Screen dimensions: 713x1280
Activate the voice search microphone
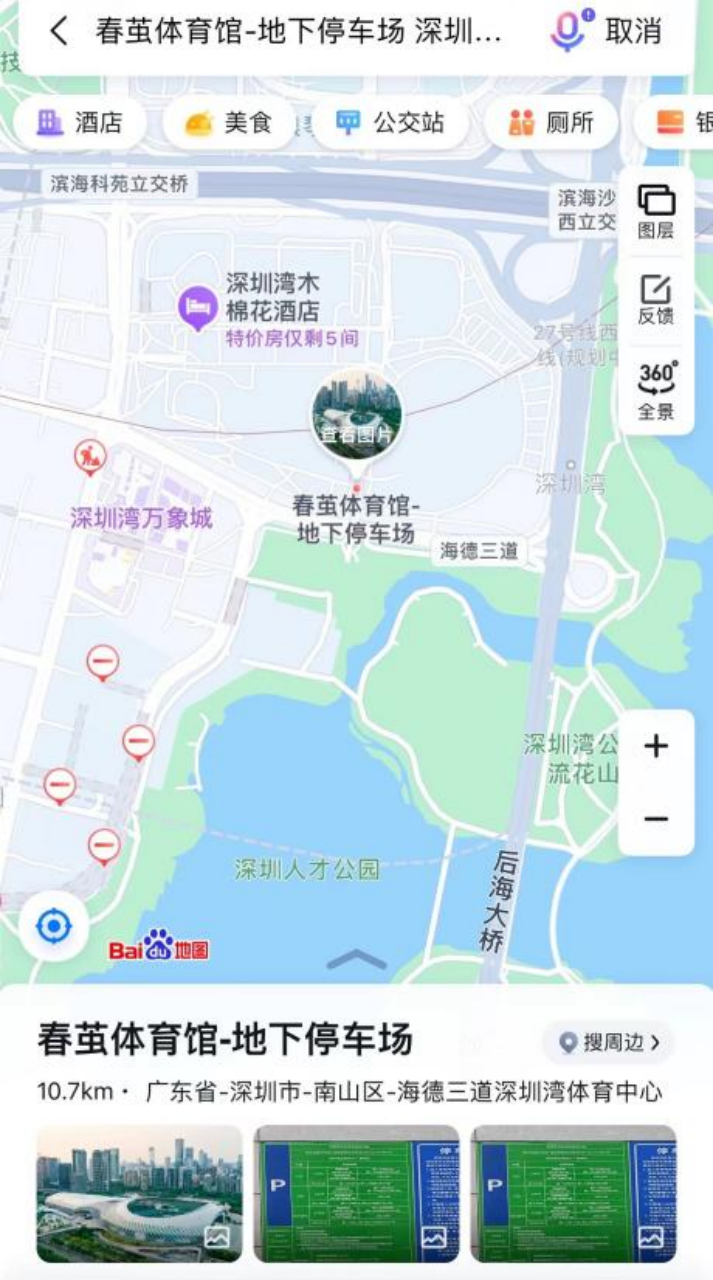568,31
